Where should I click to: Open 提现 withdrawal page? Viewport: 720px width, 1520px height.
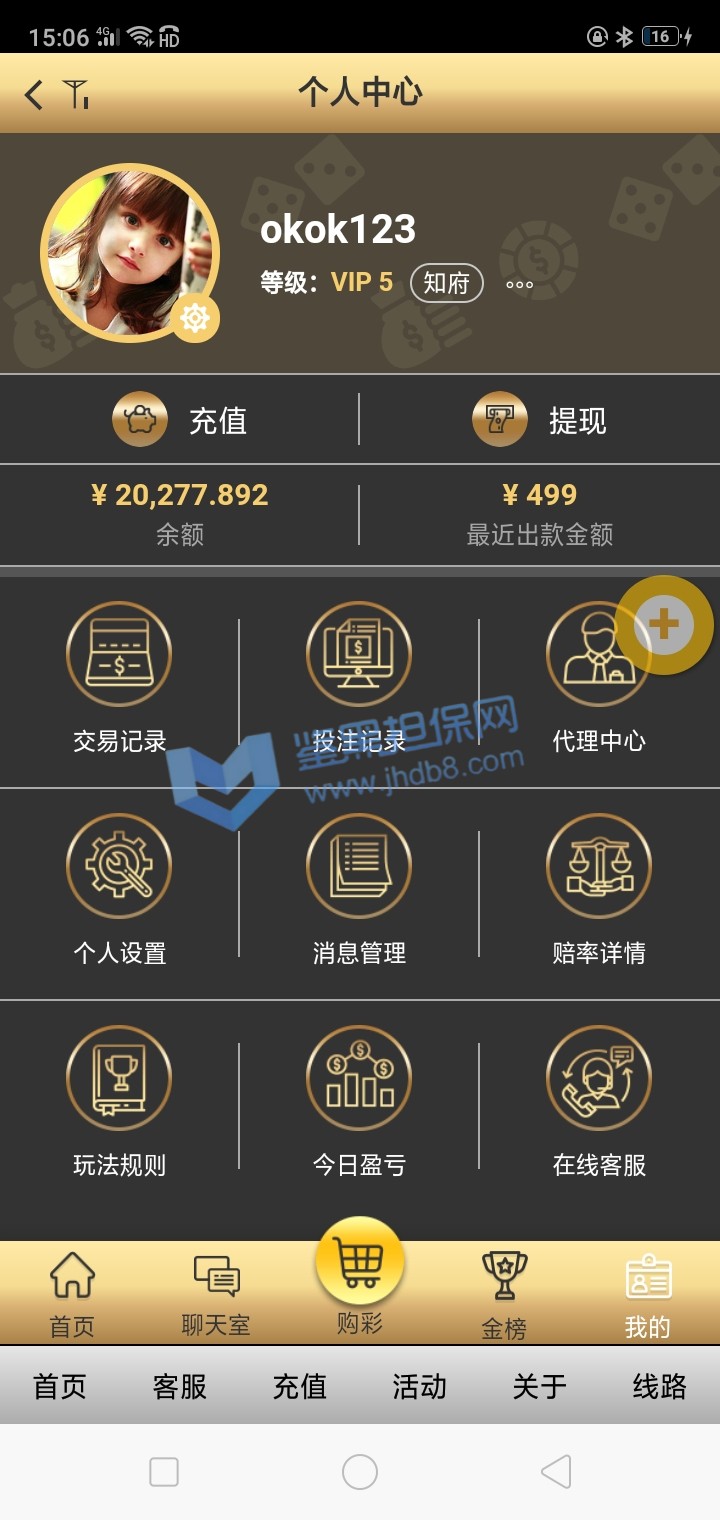click(540, 420)
